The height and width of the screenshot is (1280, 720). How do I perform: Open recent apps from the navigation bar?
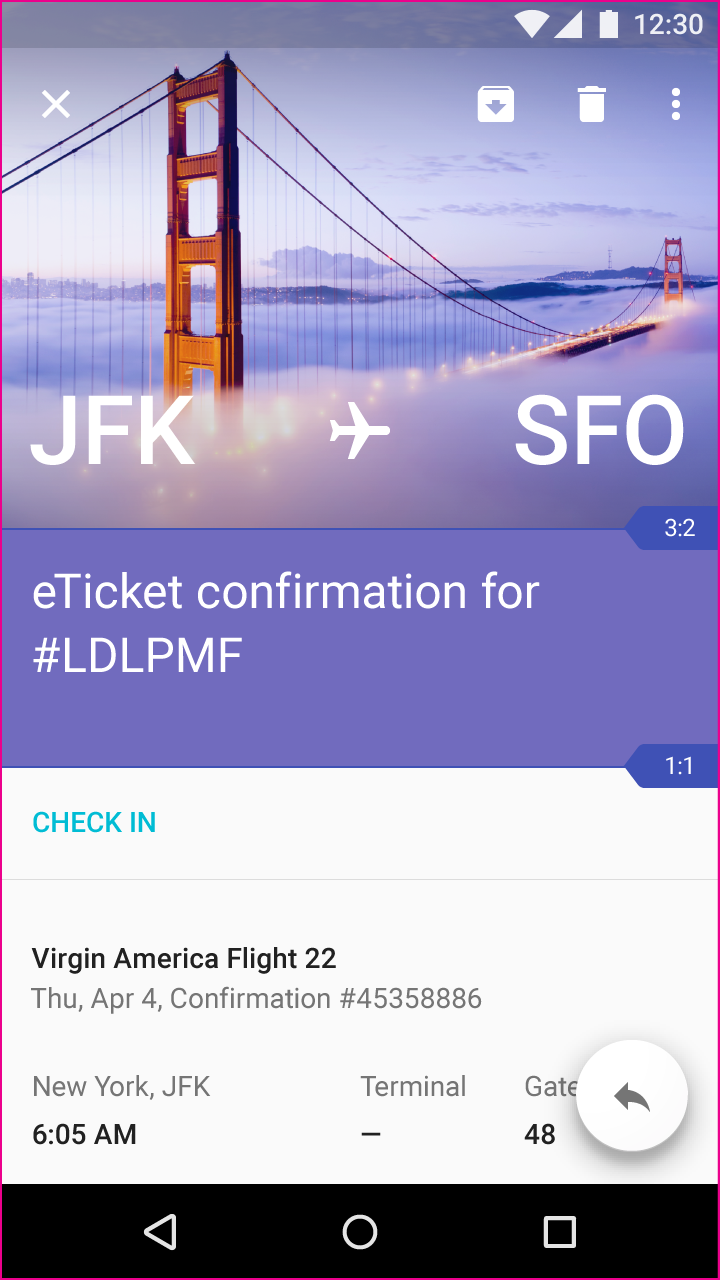560,1232
